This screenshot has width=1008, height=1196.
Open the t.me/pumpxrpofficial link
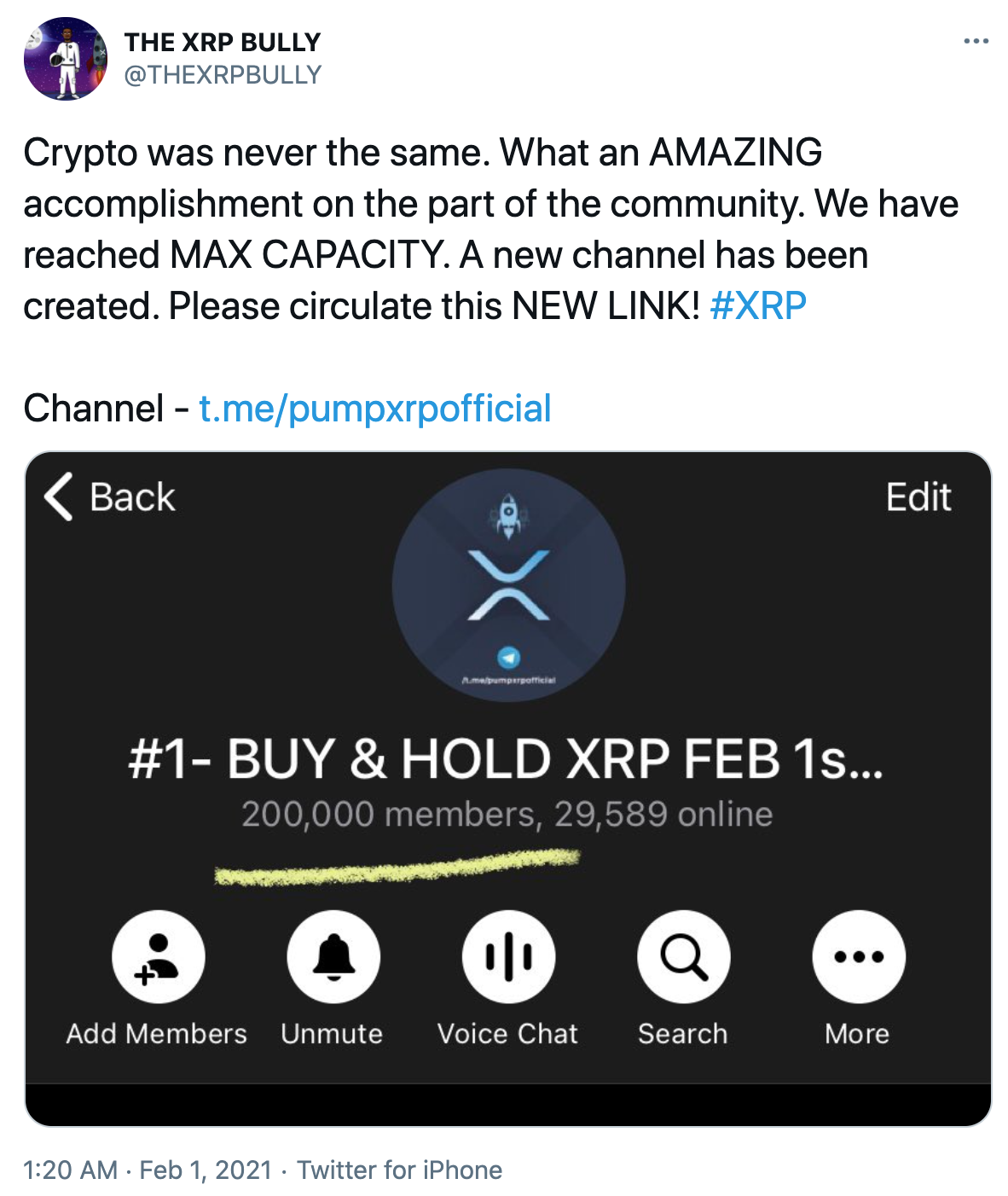point(374,409)
